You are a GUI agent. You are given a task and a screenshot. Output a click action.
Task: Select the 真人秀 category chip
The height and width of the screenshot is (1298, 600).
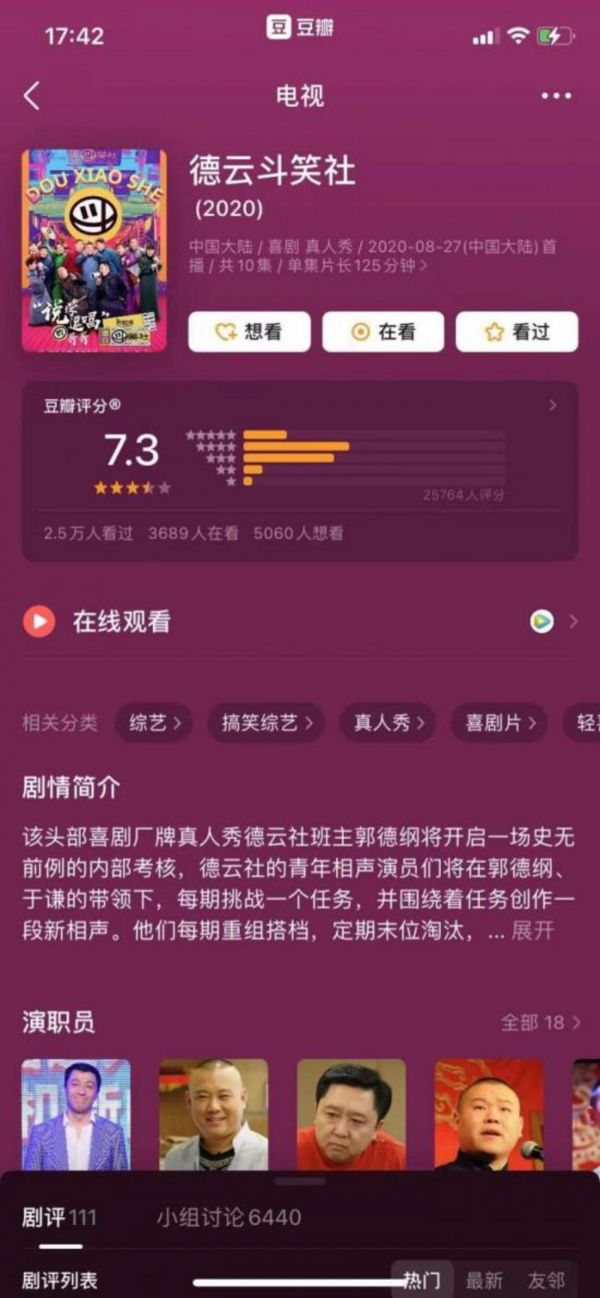pyautogui.click(x=388, y=723)
